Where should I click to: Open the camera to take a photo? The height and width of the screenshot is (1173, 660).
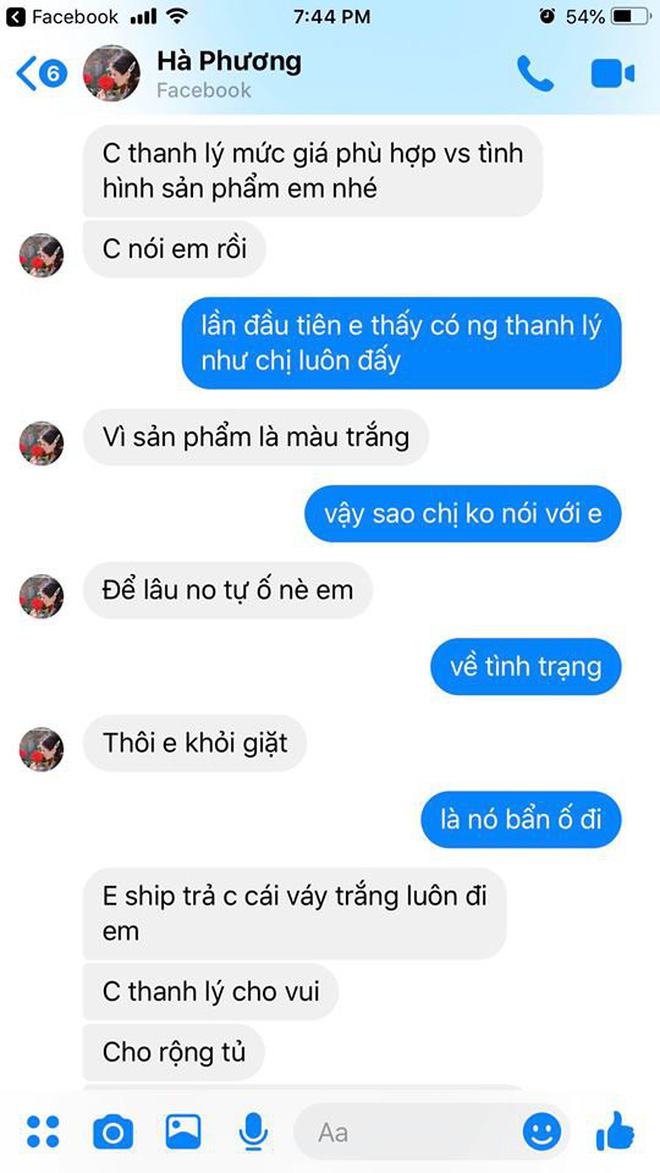click(112, 1132)
